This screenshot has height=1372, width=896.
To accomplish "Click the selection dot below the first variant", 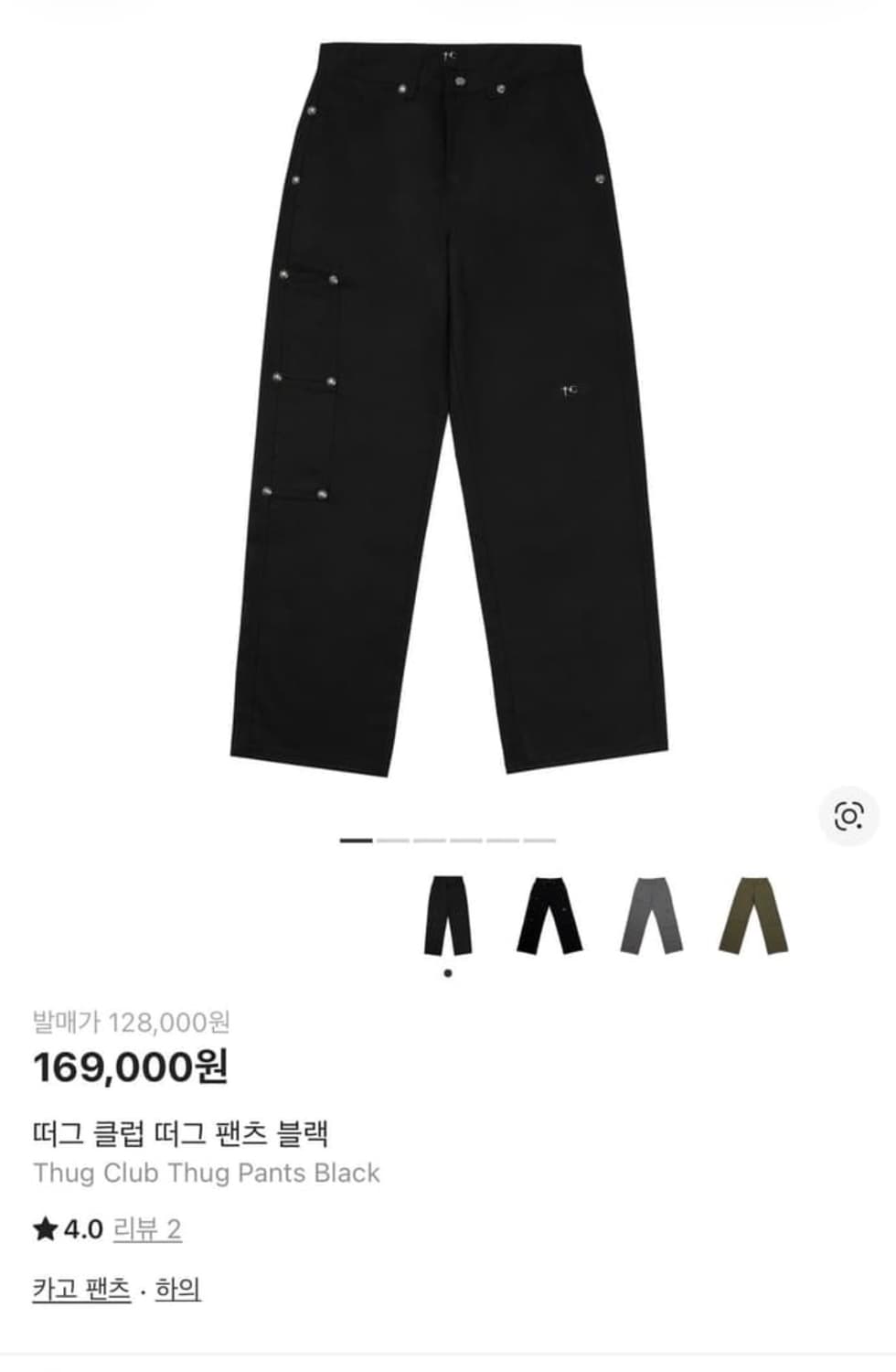I will [447, 971].
